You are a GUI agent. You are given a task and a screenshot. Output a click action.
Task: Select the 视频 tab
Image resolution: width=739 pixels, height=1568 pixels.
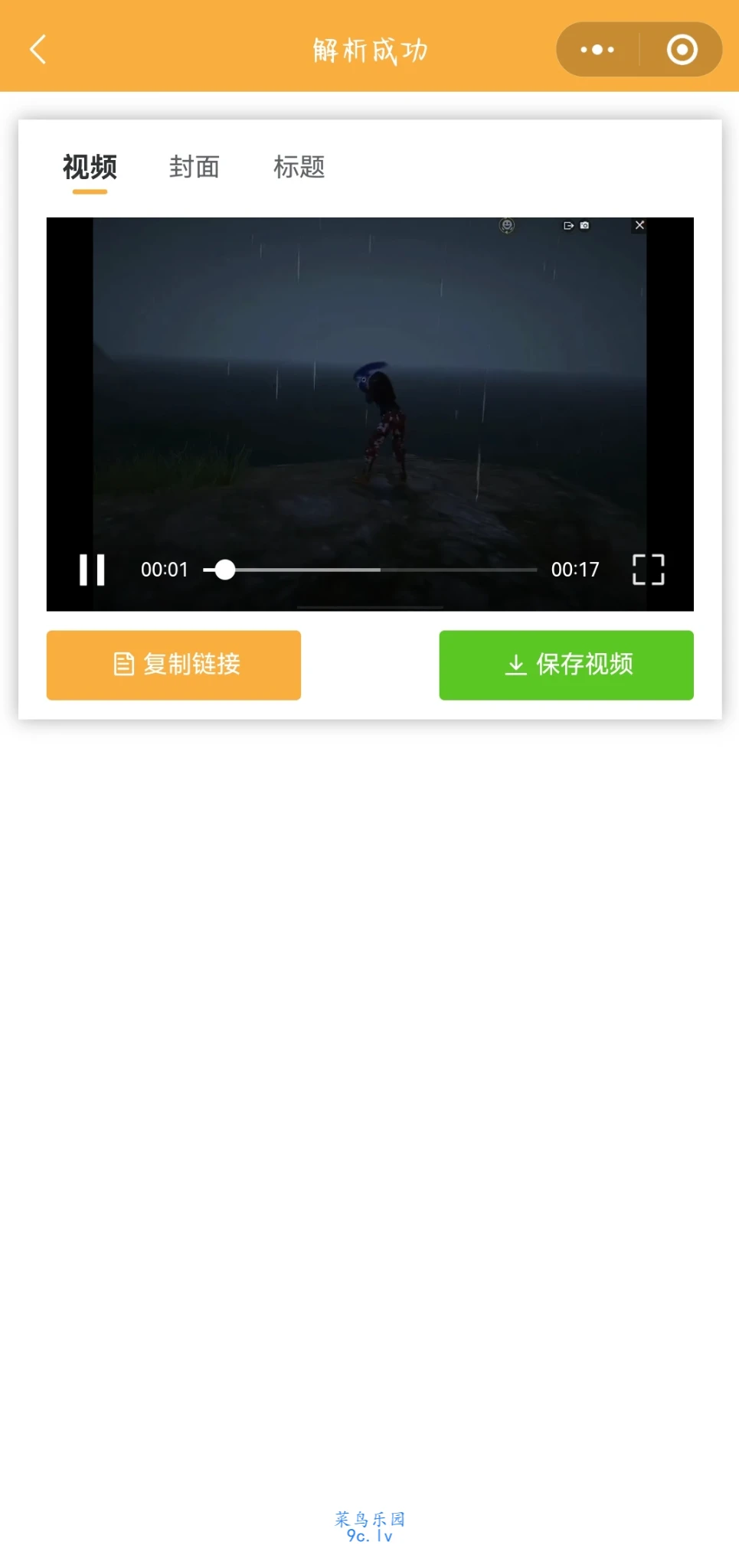90,167
